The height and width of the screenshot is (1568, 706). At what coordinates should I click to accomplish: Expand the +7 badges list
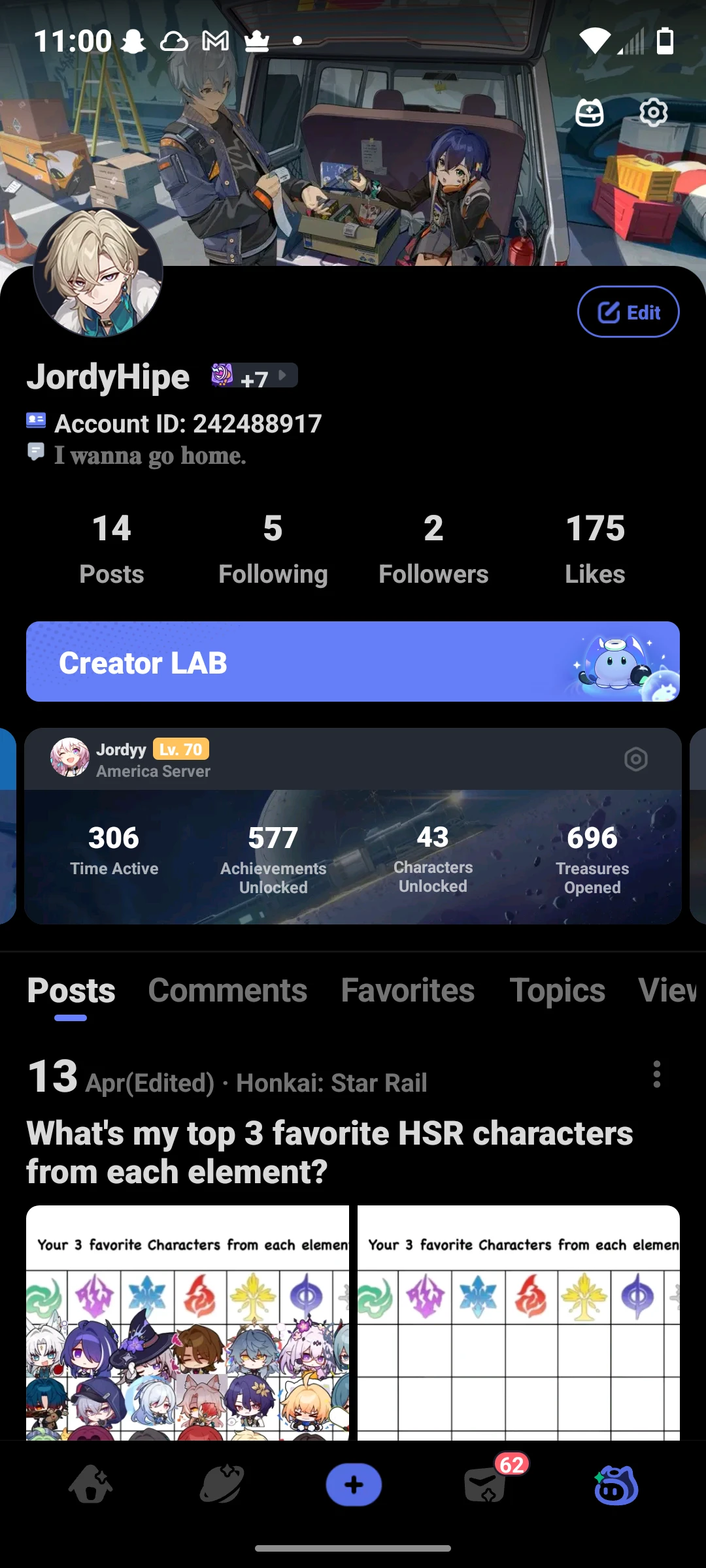[255, 376]
